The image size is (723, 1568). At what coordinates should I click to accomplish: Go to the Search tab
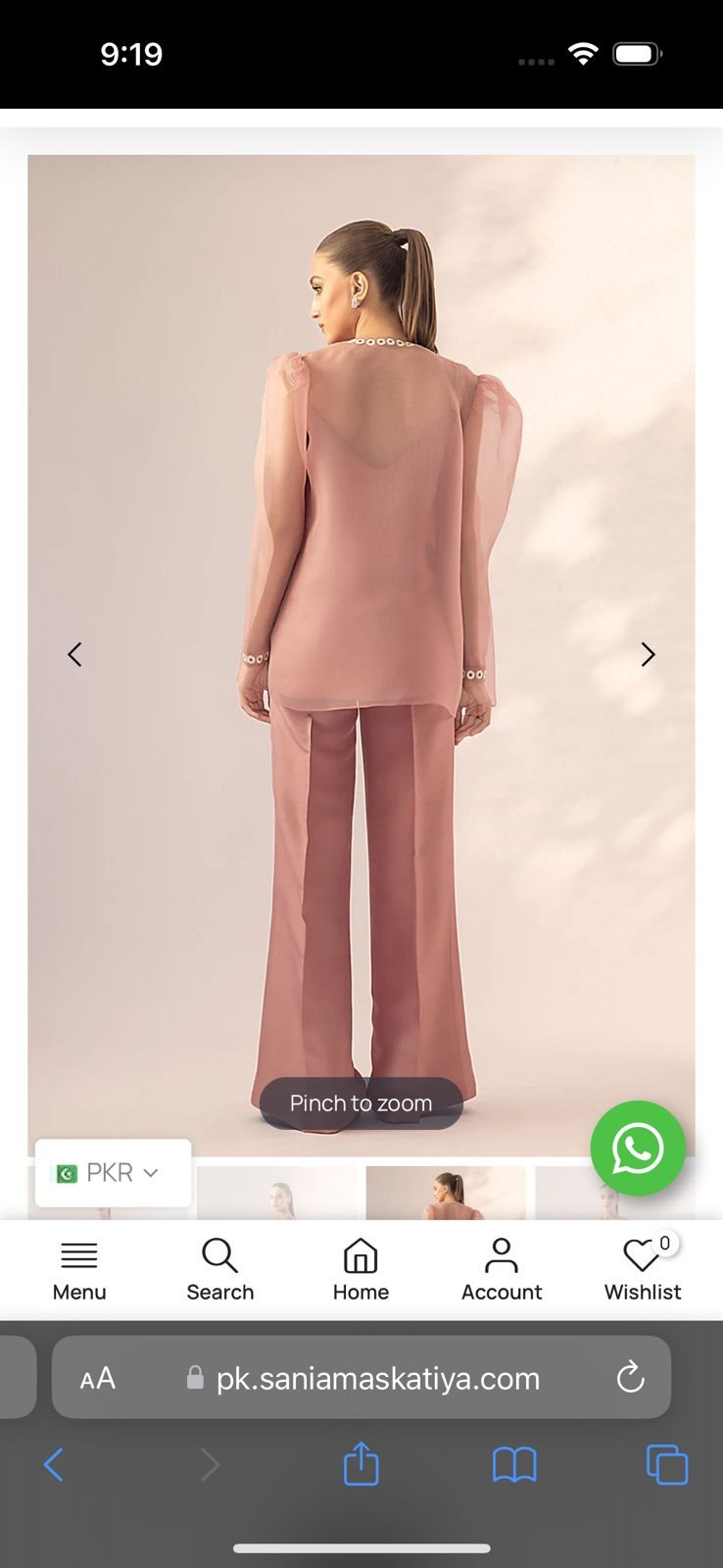[220, 1269]
